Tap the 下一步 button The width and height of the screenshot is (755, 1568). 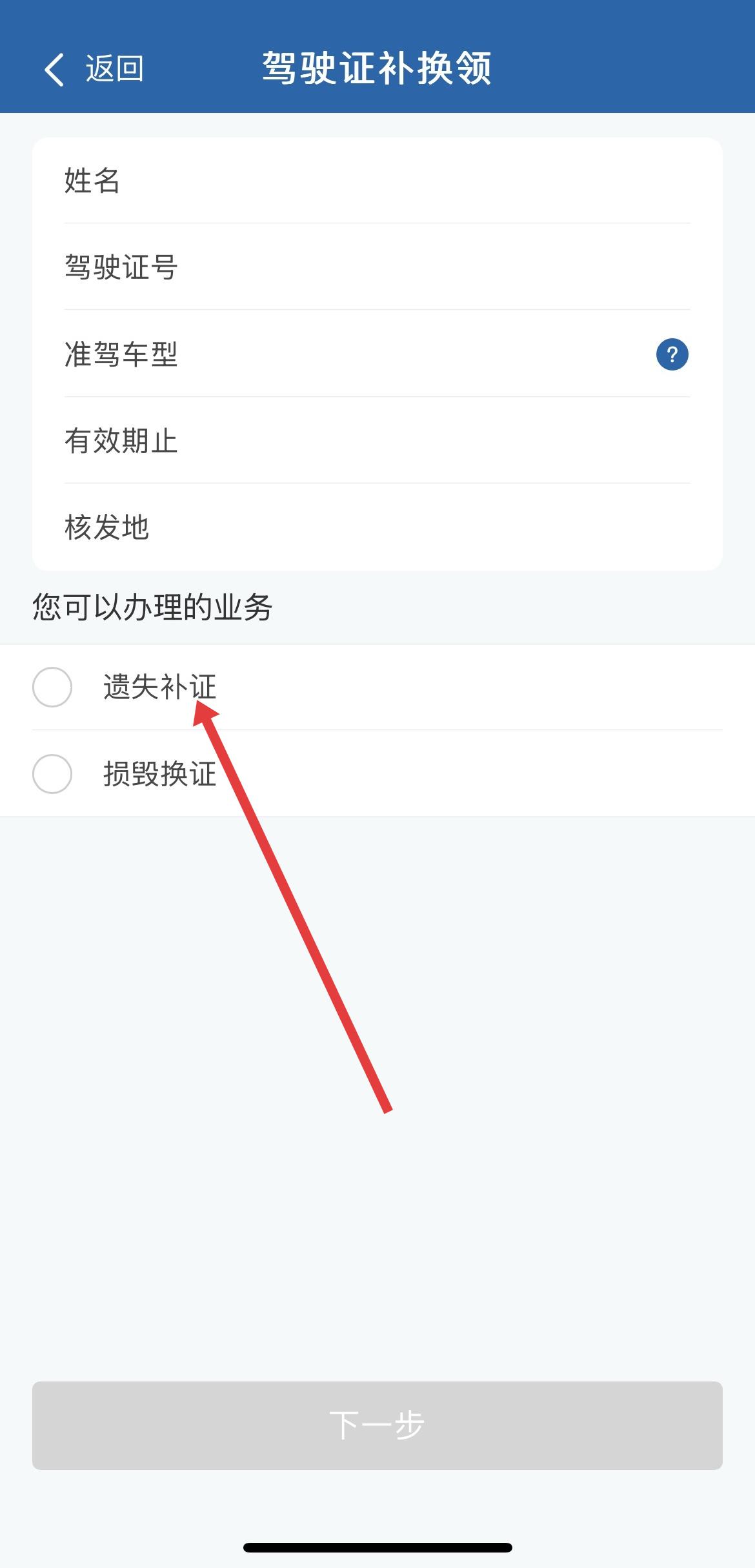pos(377,1425)
